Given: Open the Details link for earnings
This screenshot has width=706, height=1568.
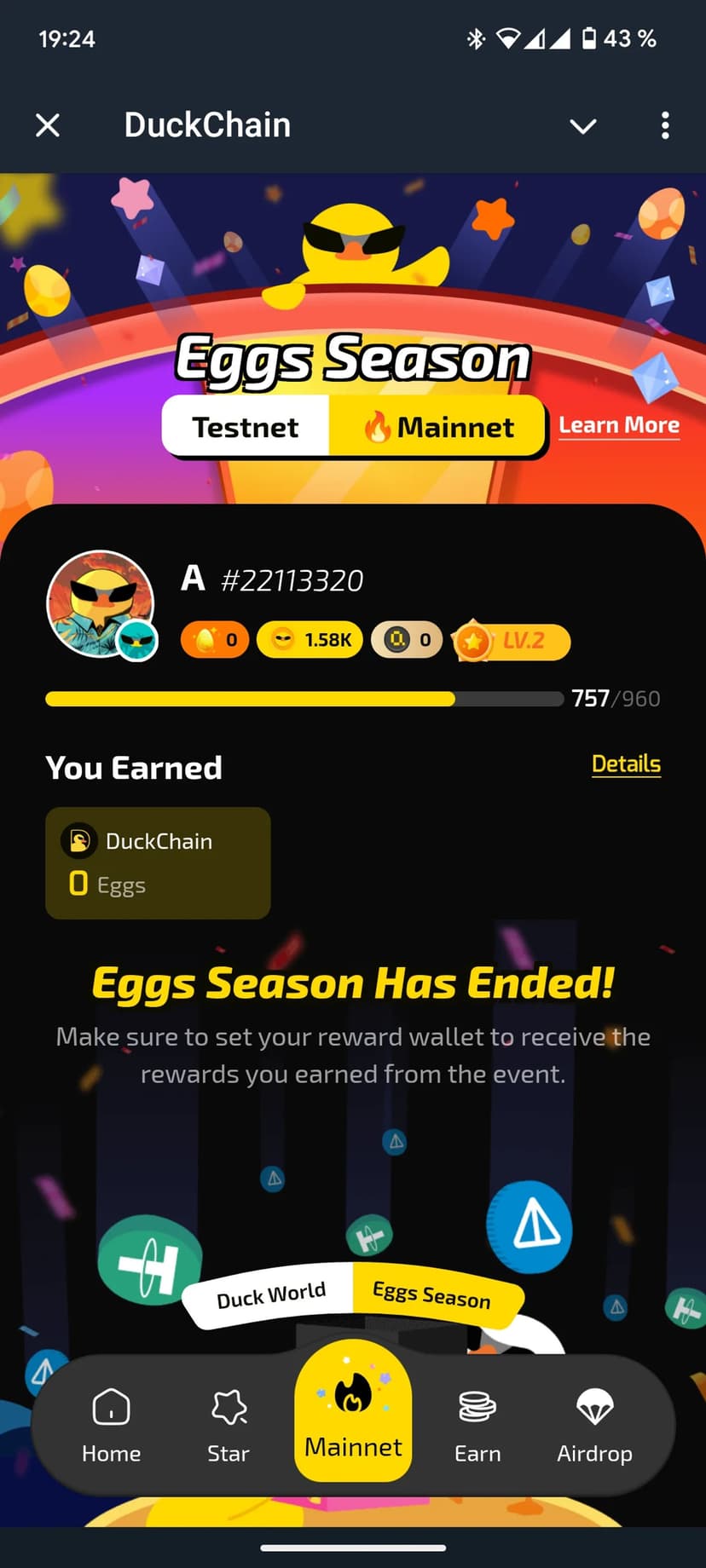Looking at the screenshot, I should [626, 764].
